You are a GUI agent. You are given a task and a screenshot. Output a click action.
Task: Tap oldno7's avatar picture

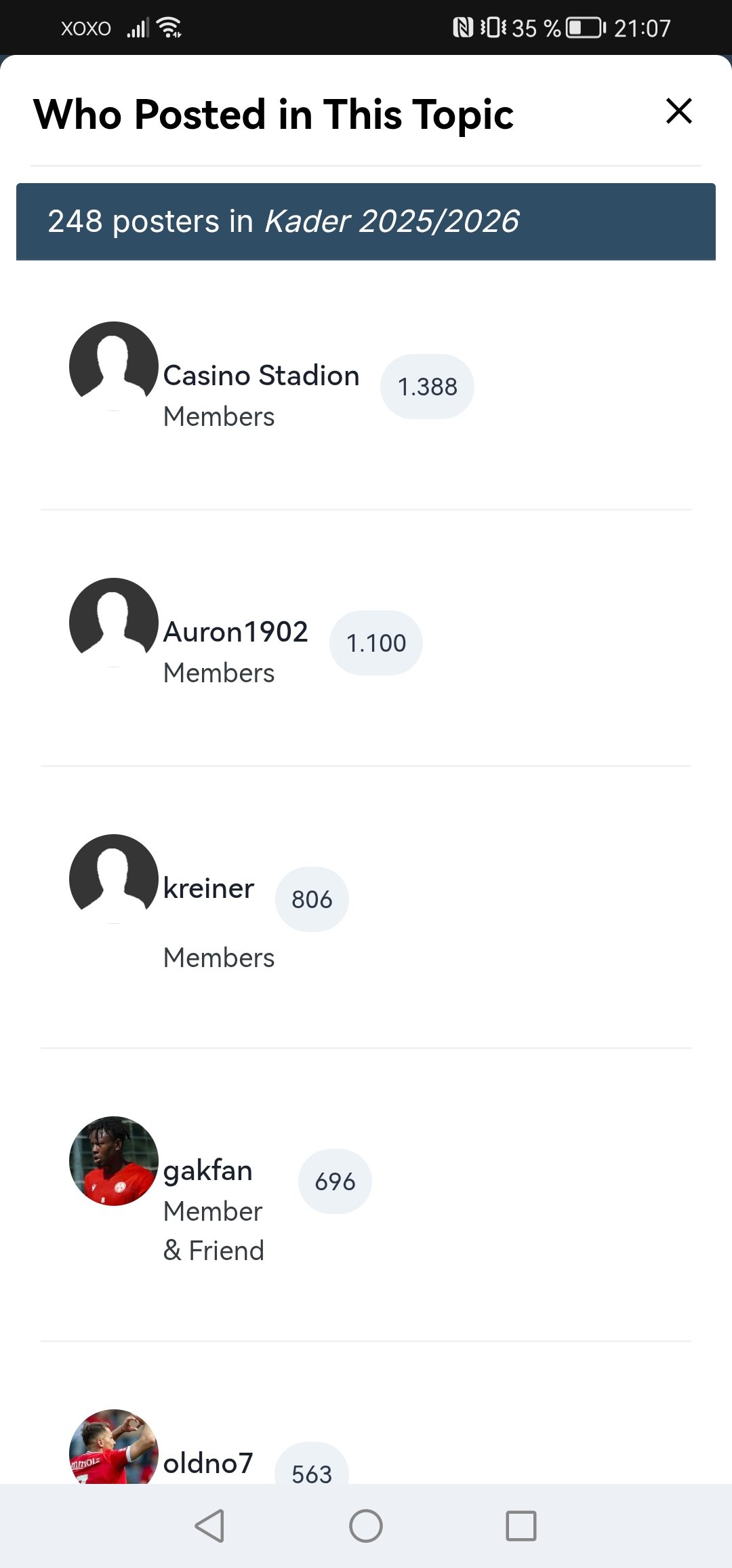tap(114, 1449)
